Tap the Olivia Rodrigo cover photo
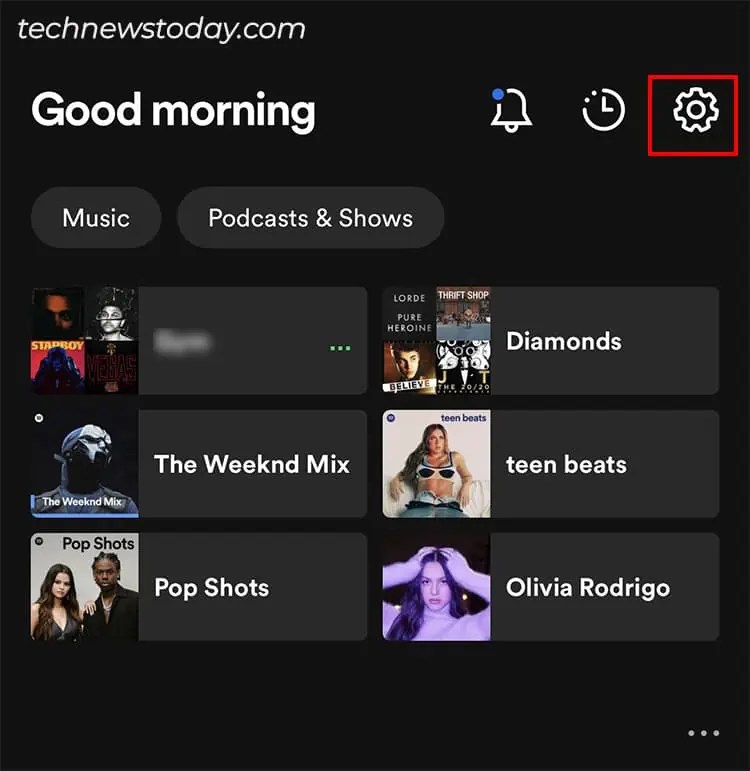The height and width of the screenshot is (771, 750). tap(436, 587)
